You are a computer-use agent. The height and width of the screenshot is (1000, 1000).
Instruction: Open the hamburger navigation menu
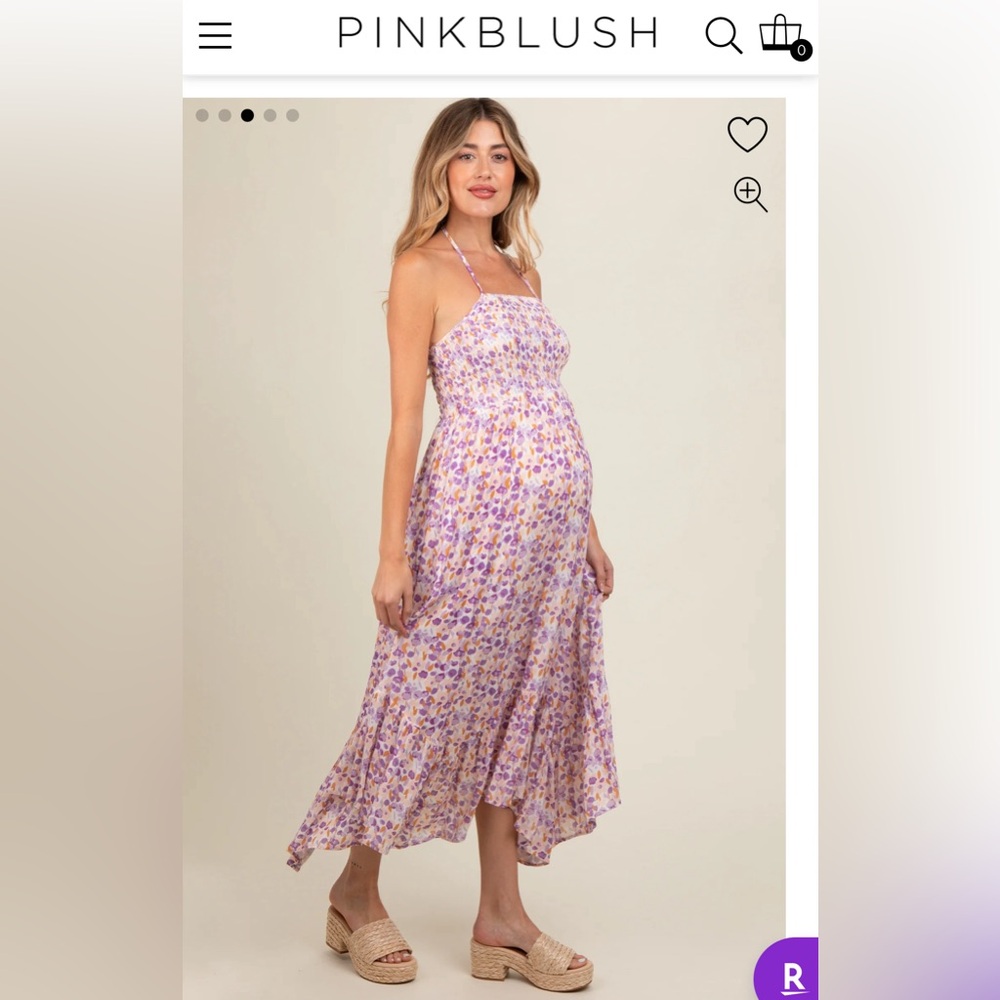215,35
